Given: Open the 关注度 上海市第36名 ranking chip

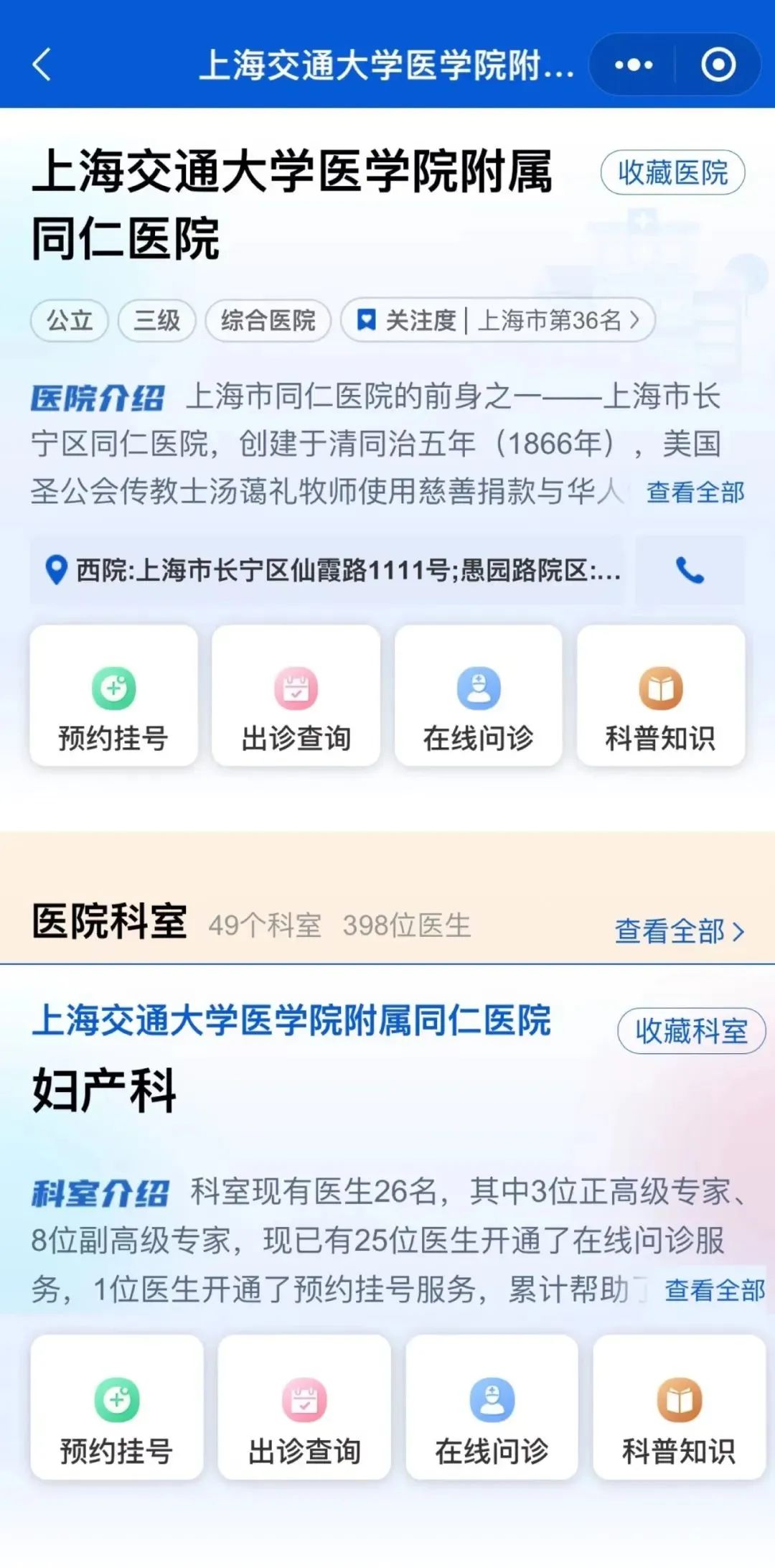Looking at the screenshot, I should (x=498, y=320).
